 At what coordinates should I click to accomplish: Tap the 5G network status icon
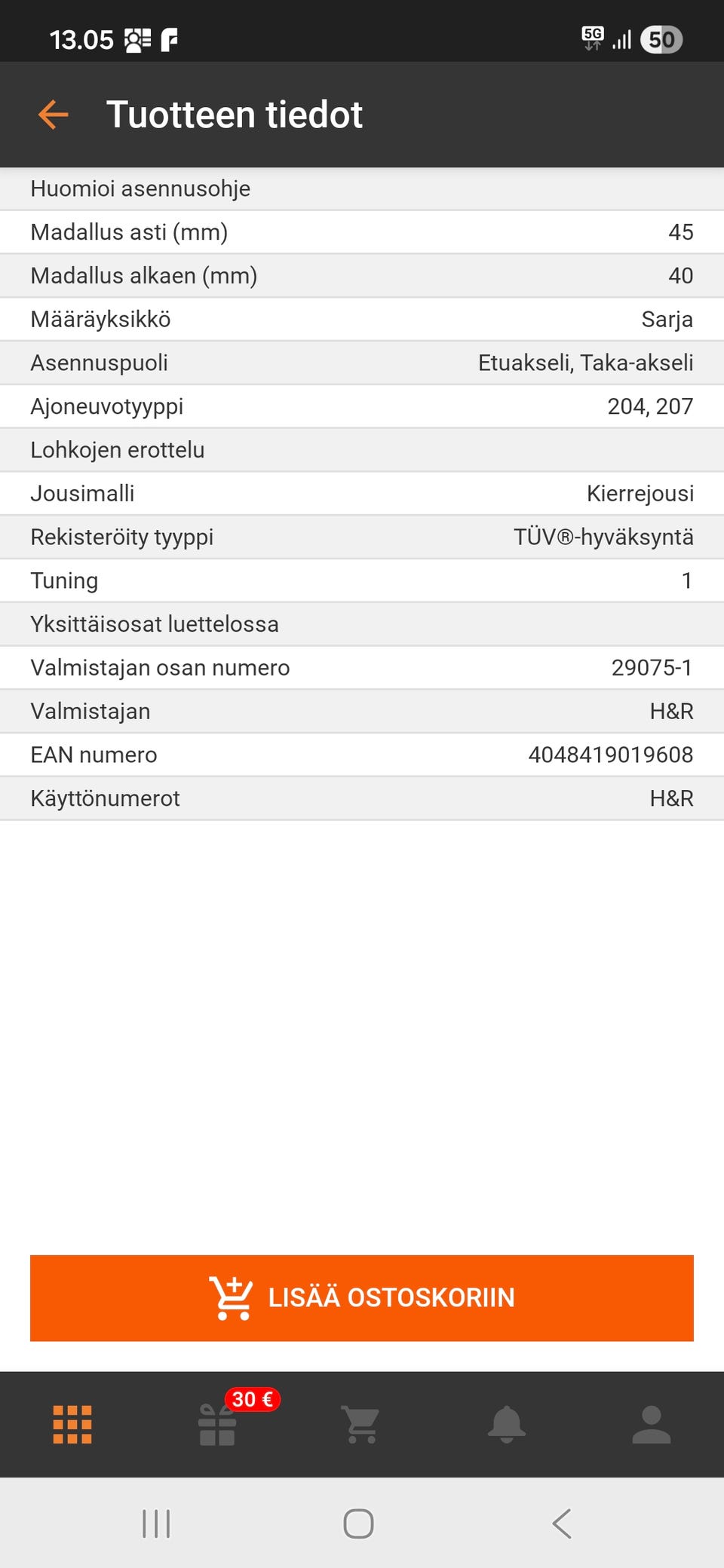593,39
